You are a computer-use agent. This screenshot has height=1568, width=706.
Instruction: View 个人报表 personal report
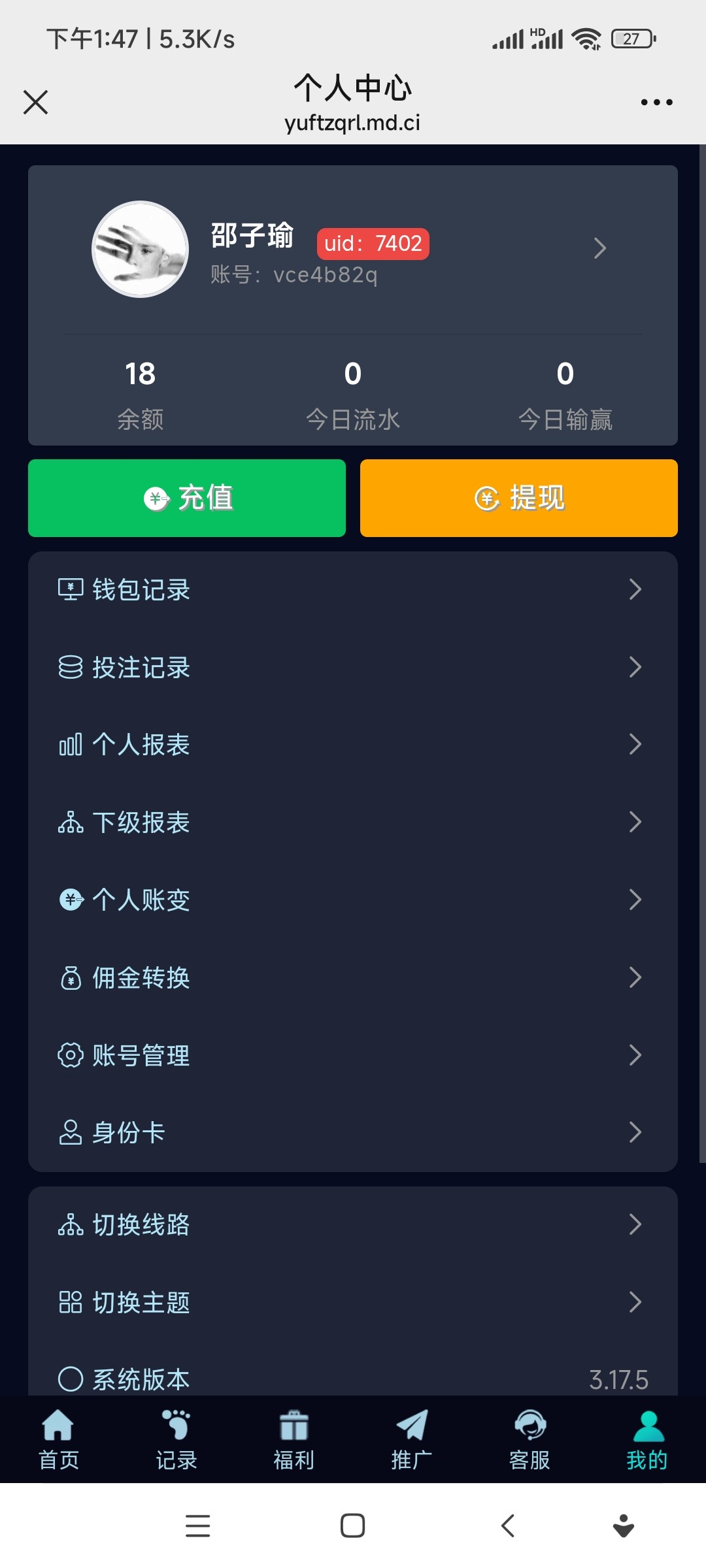pos(353,745)
